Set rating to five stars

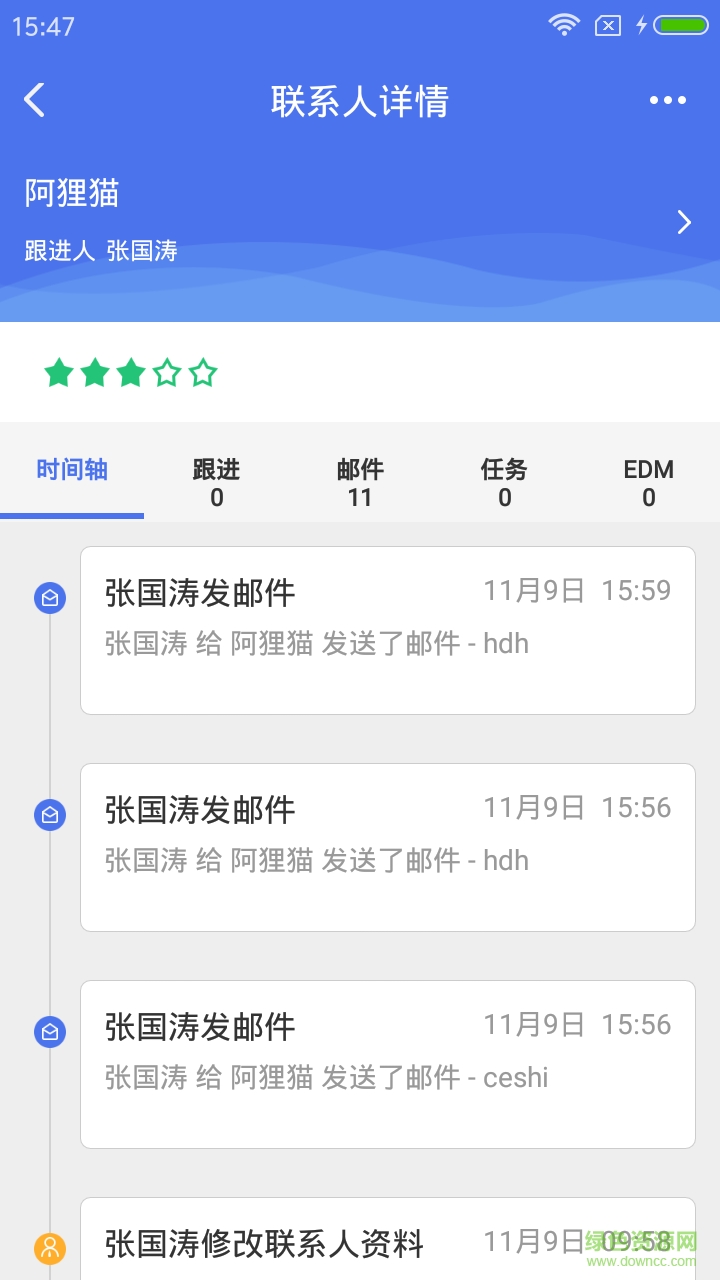[x=203, y=373]
